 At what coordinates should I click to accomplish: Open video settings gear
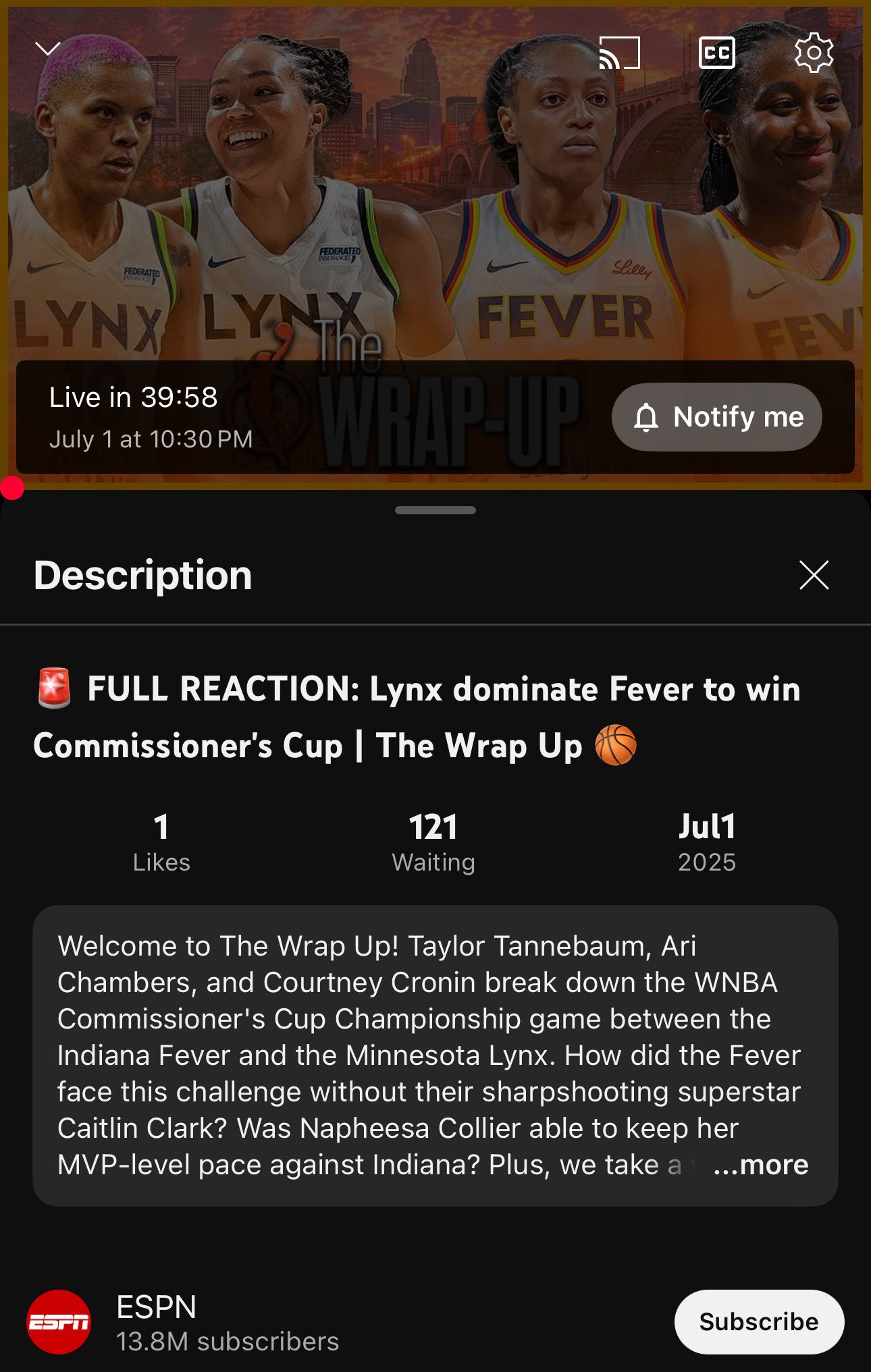814,53
